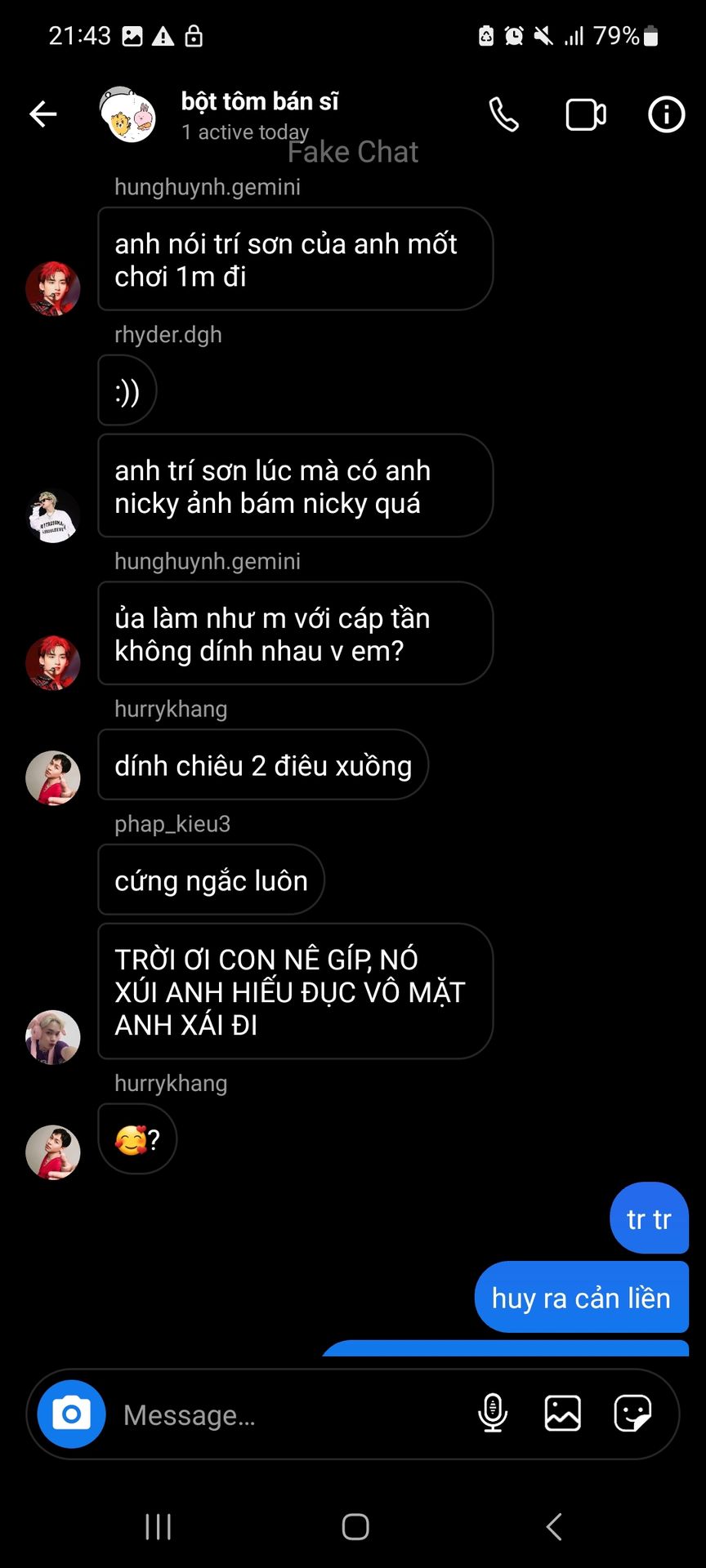Screen dimensions: 706x1568
Task: Pick a photo from the gallery icon
Action: click(x=562, y=1414)
